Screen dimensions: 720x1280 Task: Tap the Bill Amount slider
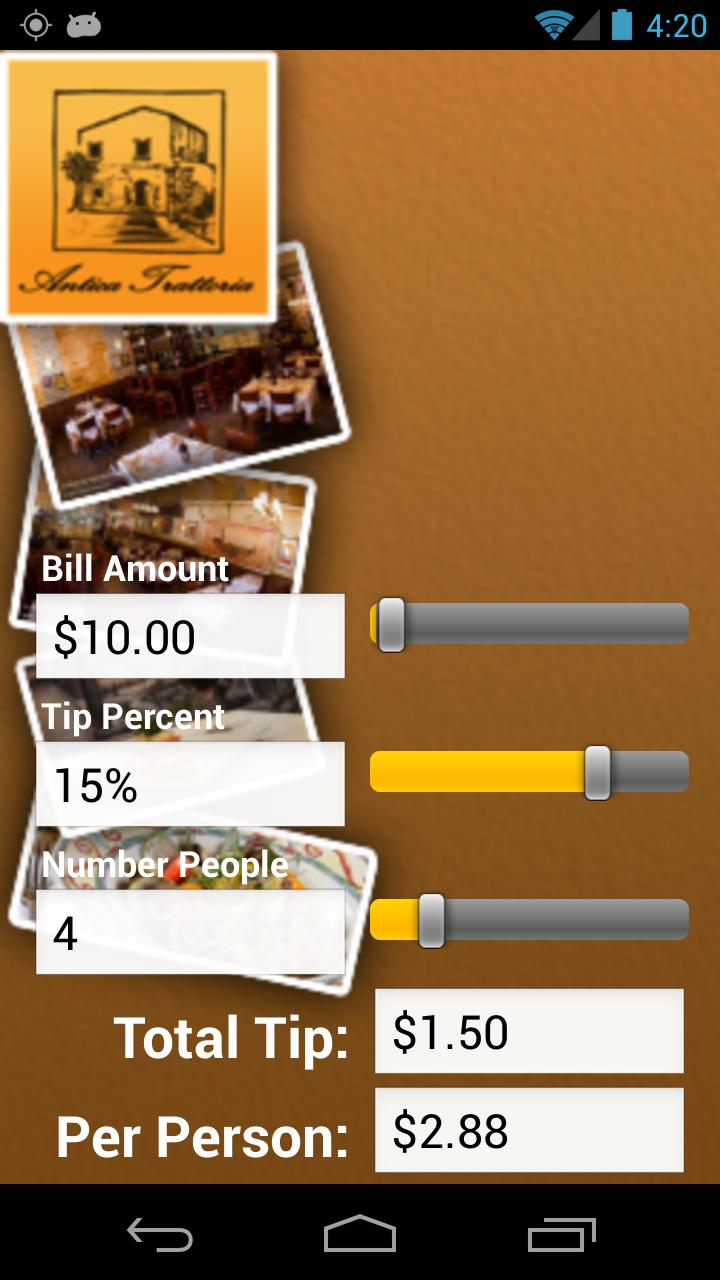[530, 624]
